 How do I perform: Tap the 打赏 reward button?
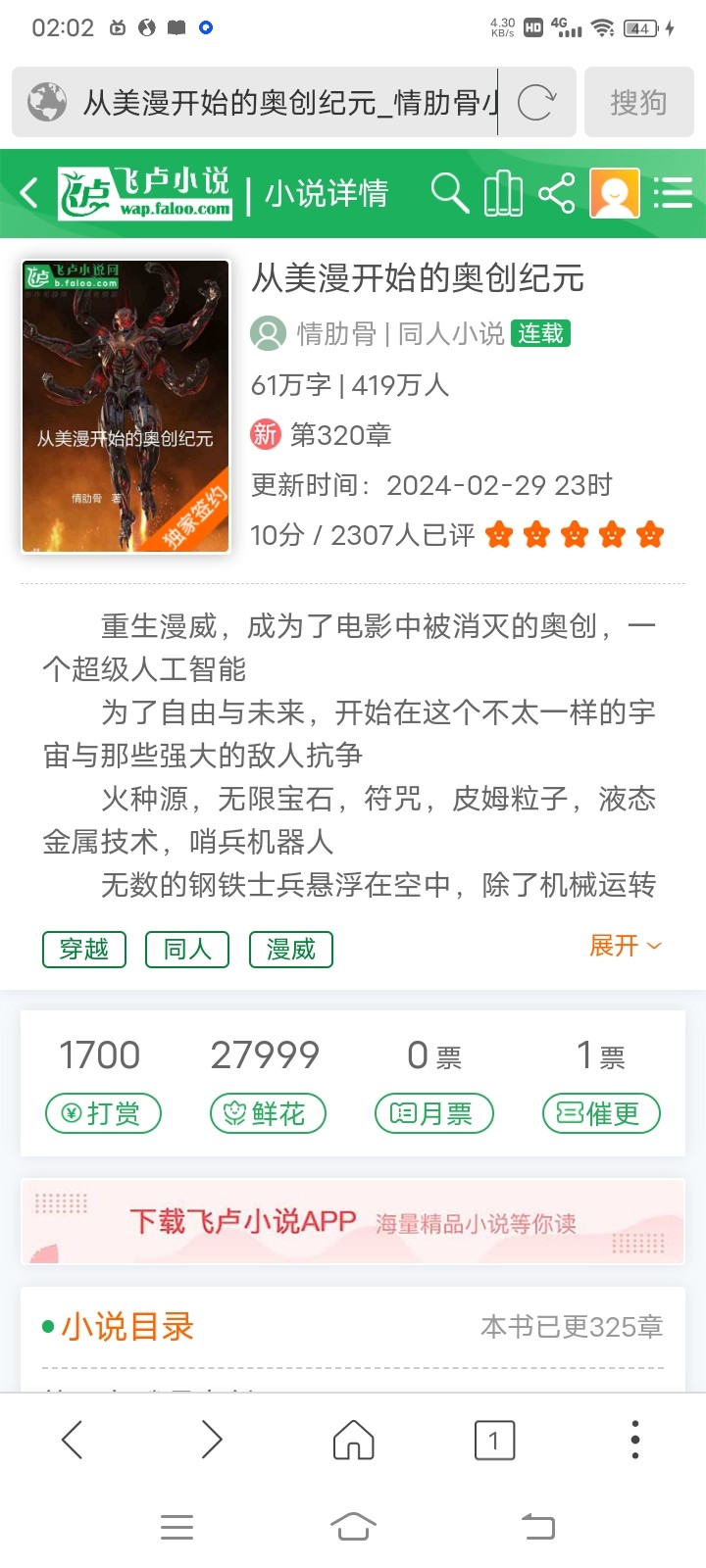103,1113
